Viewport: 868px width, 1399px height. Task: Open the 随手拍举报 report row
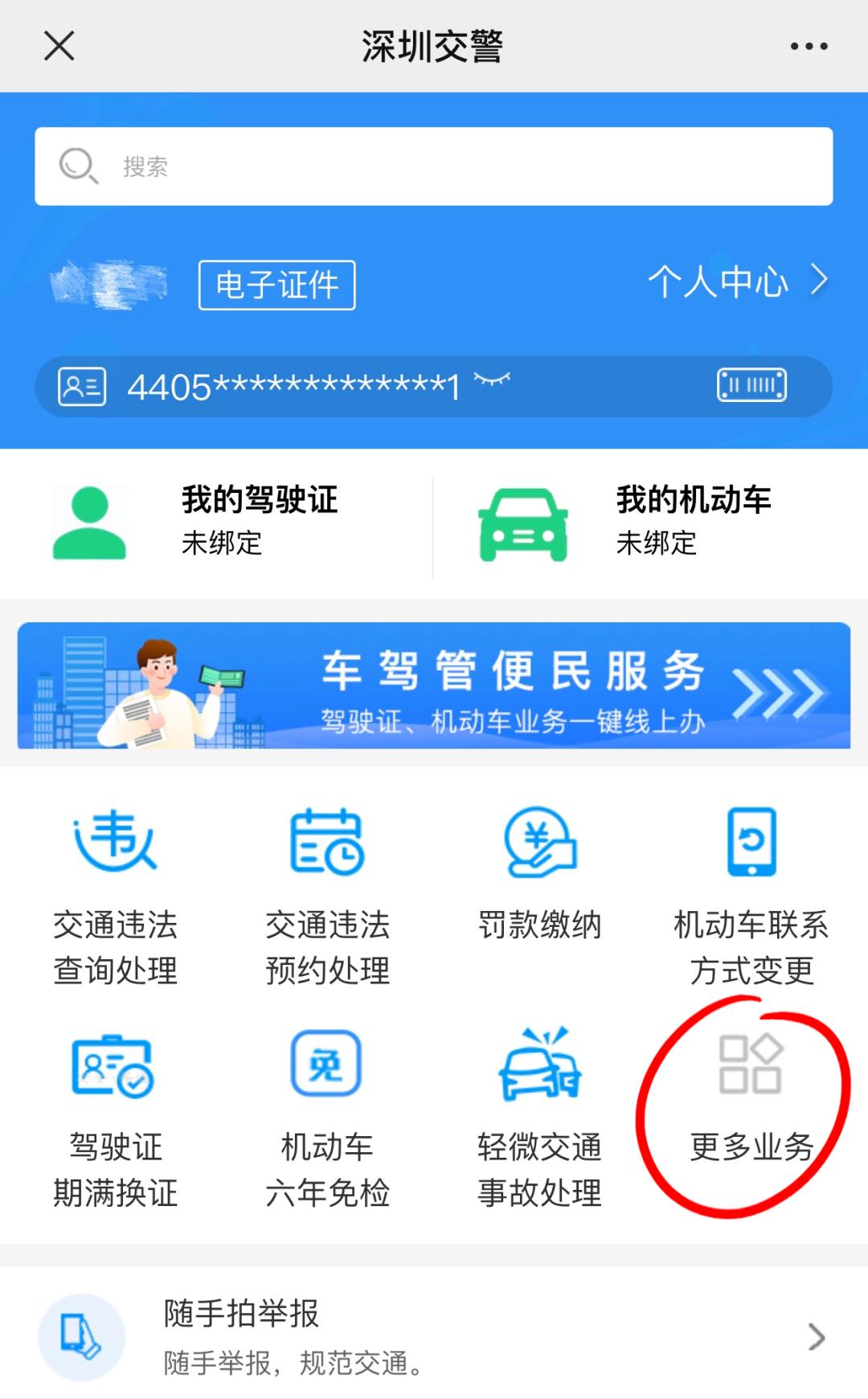(x=434, y=1336)
